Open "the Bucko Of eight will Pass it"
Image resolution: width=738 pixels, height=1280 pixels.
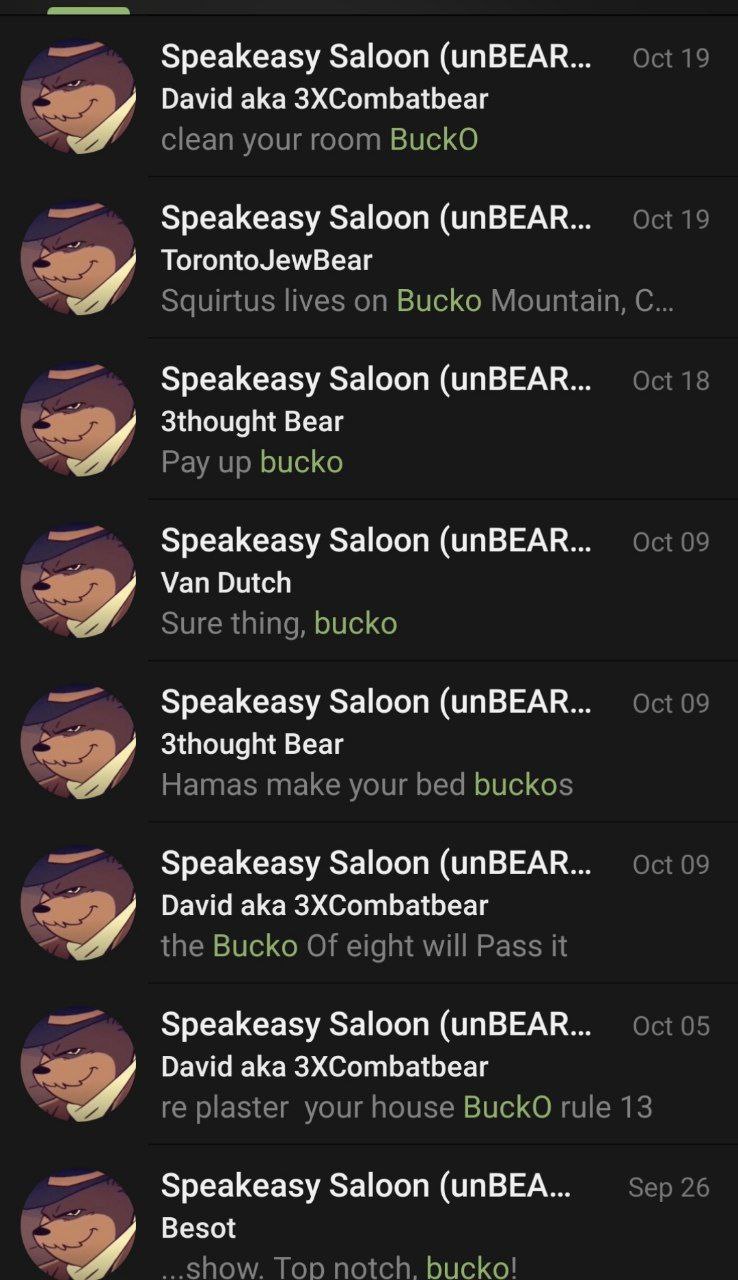369,903
